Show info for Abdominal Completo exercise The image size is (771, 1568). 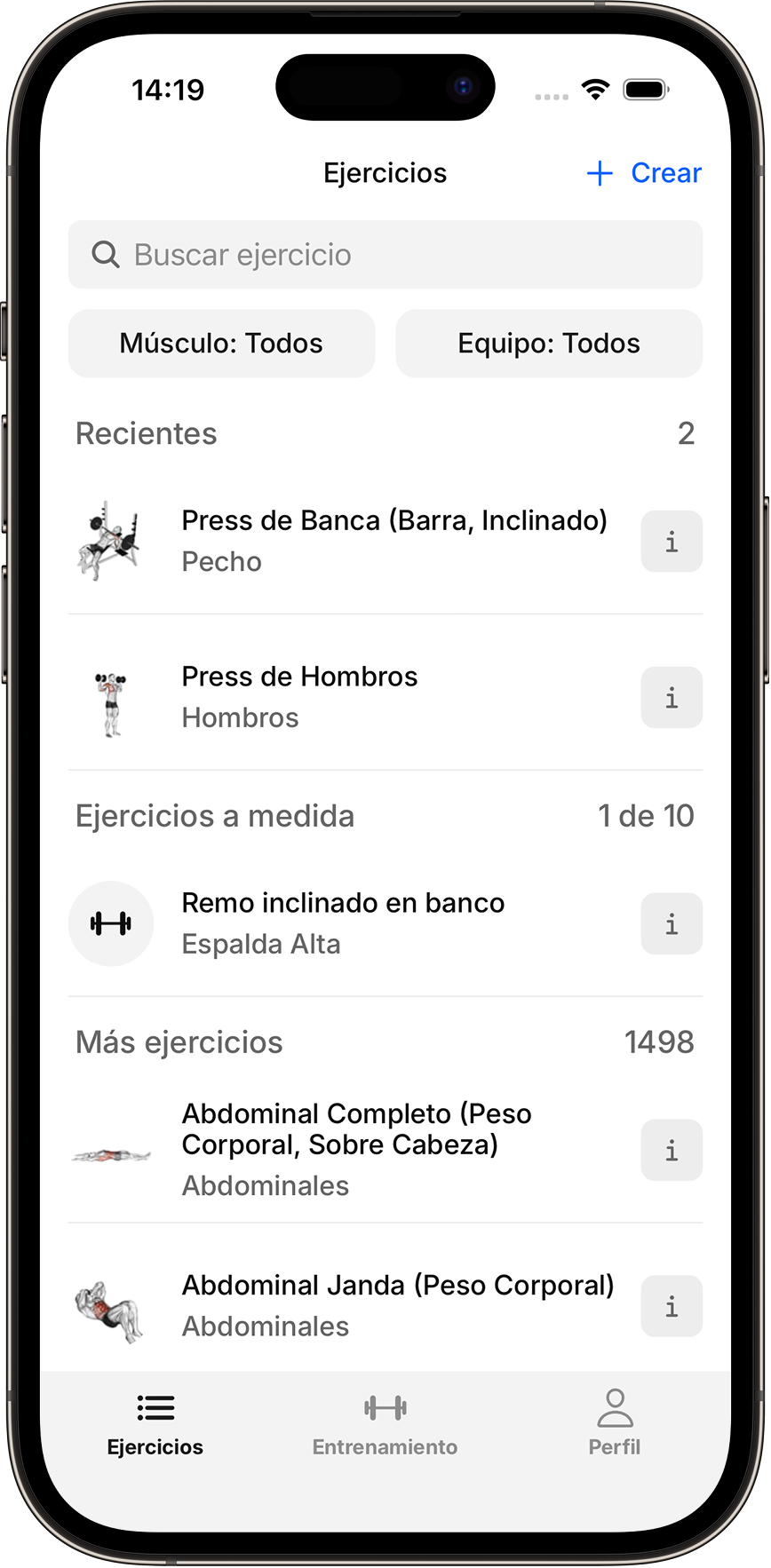(672, 1151)
